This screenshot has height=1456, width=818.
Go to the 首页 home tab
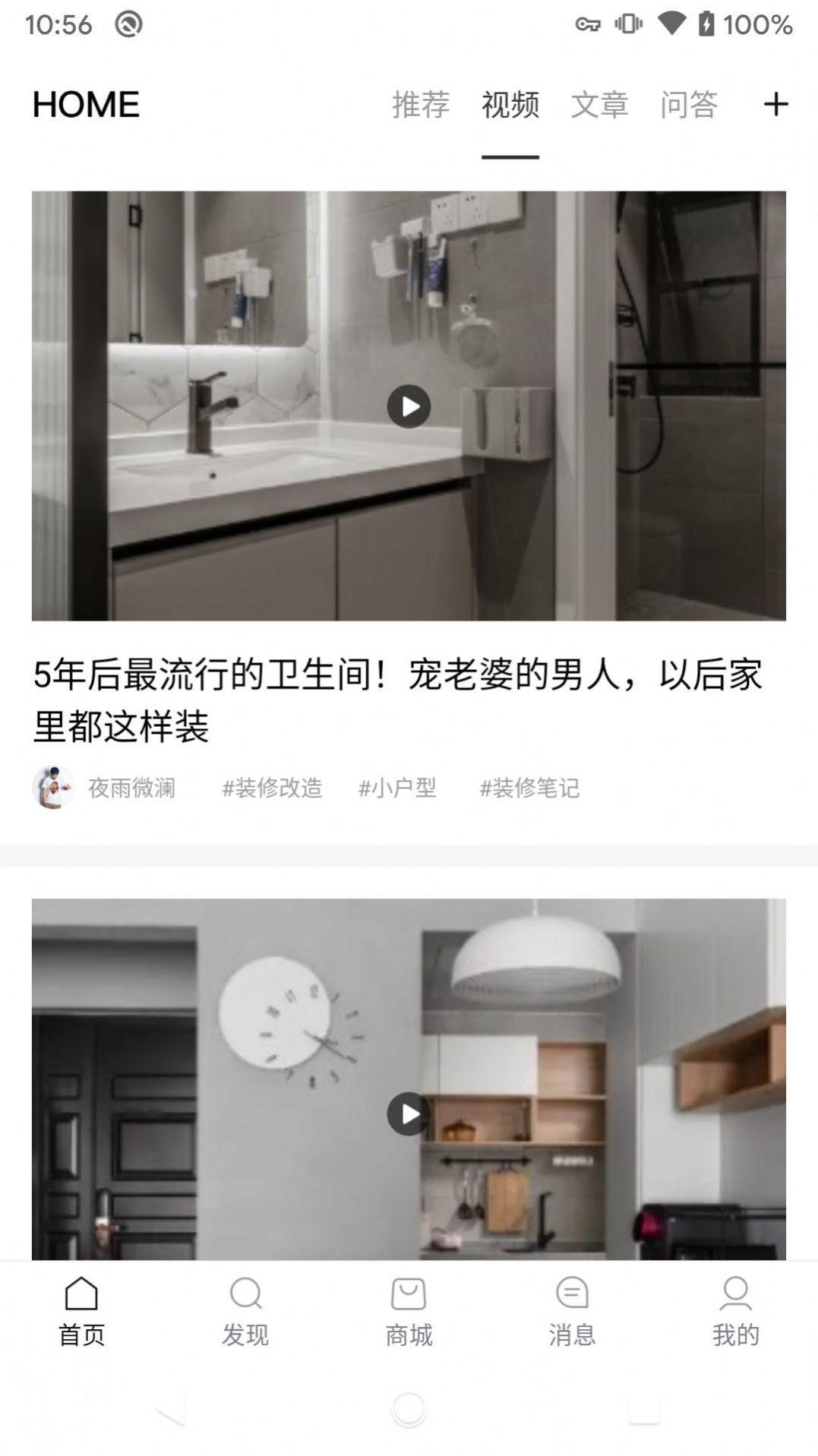tap(82, 1312)
